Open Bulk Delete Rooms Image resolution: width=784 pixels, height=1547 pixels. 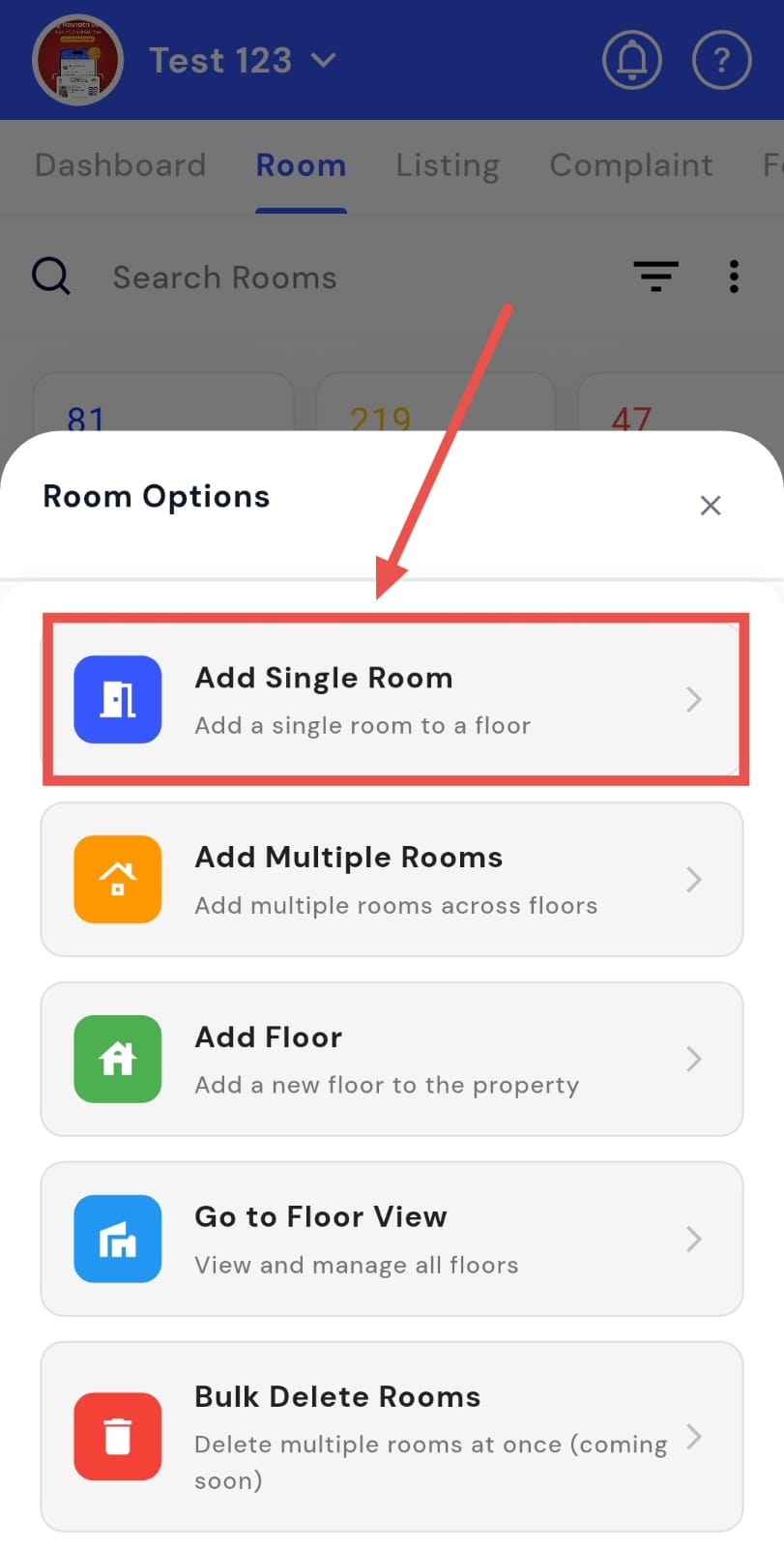coord(392,1436)
